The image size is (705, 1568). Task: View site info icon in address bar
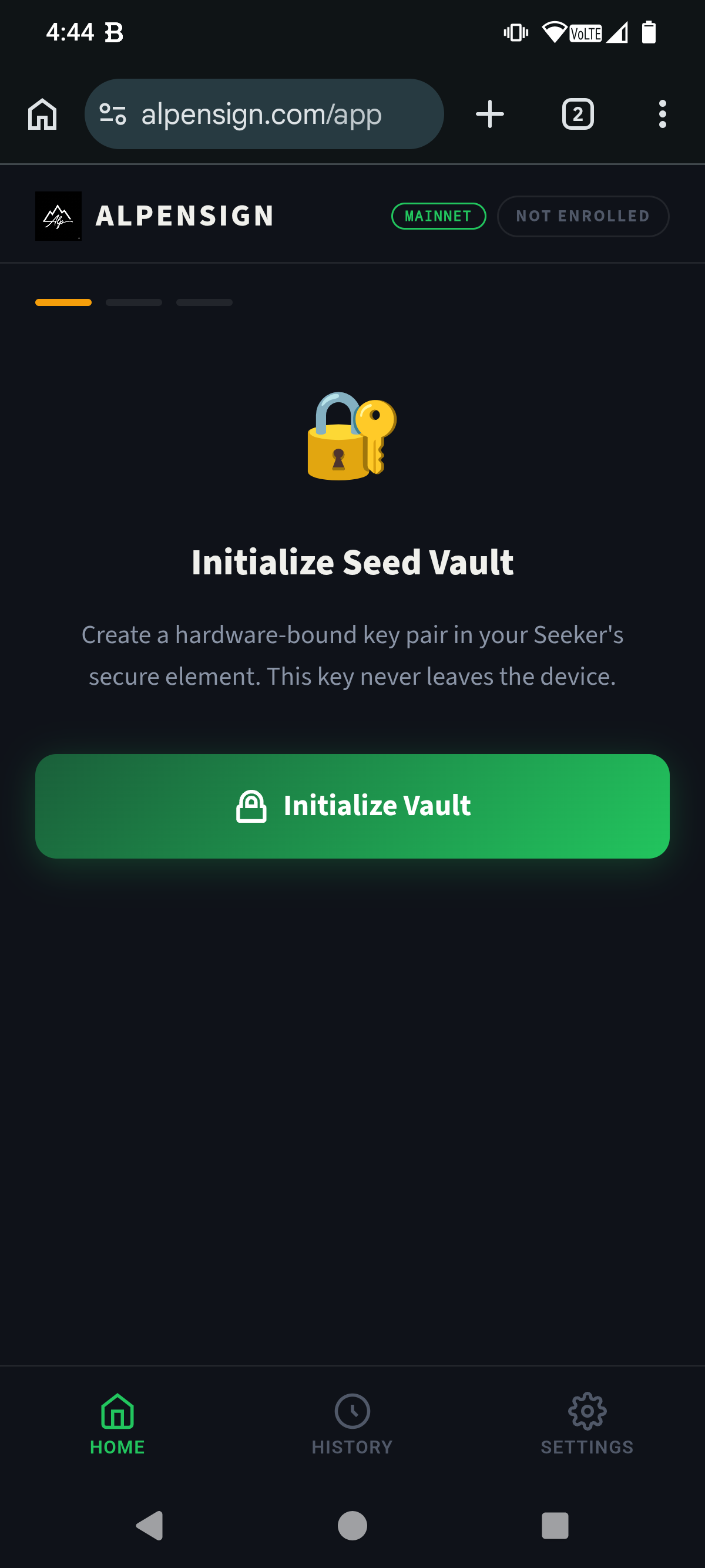[x=113, y=114]
